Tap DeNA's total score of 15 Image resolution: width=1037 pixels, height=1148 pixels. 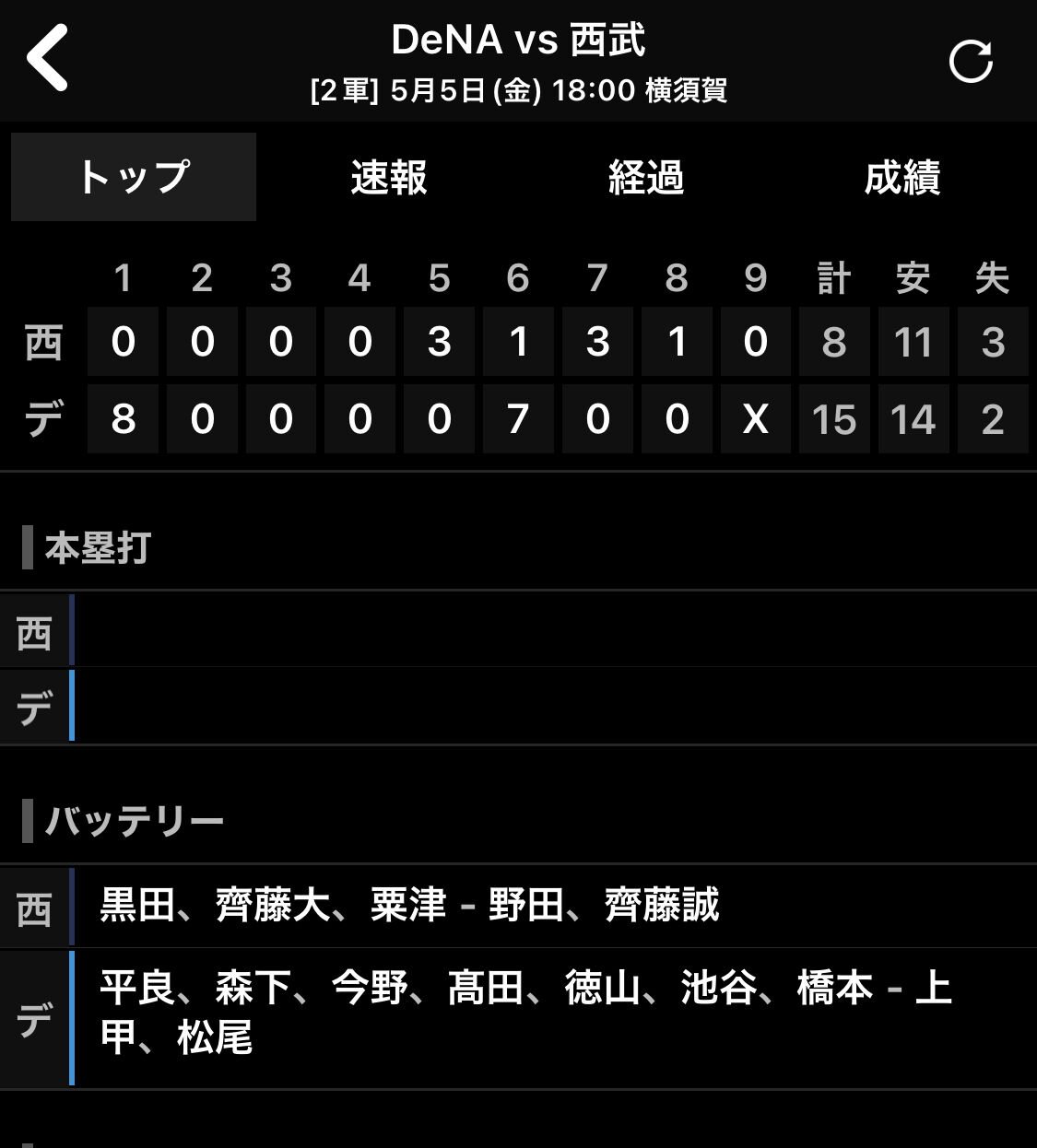(834, 419)
